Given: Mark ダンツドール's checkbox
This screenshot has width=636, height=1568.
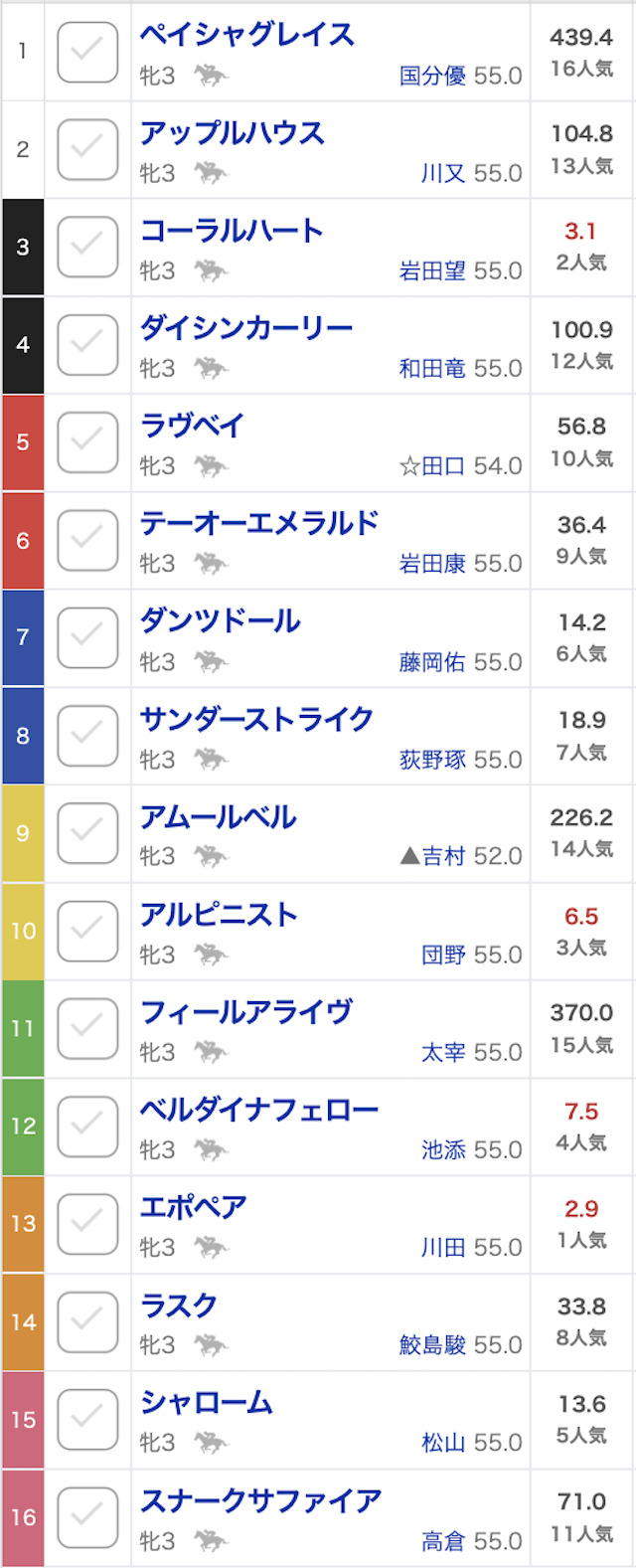Looking at the screenshot, I should coord(87,637).
